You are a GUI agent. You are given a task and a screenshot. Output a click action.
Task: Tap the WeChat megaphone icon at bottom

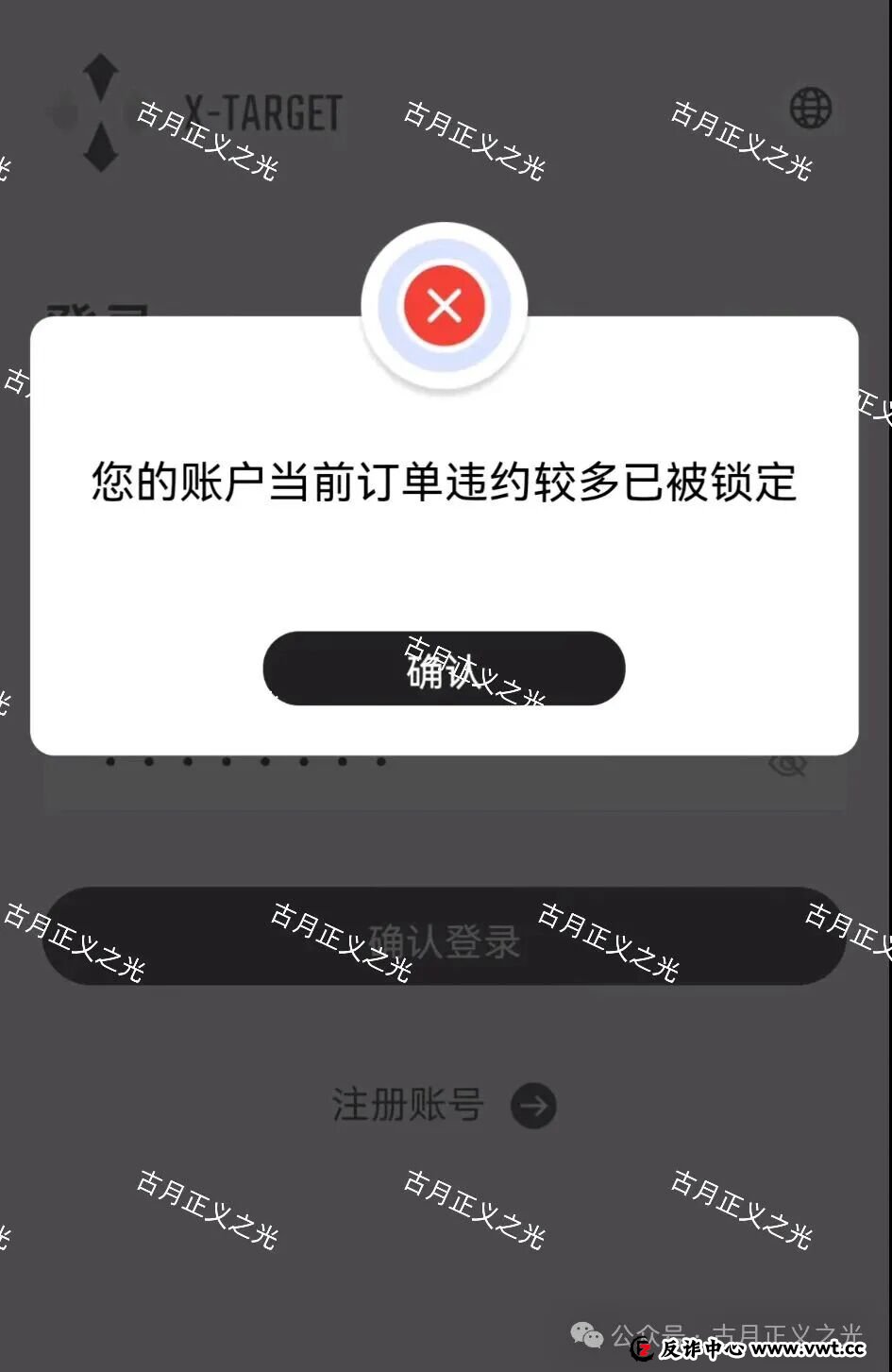tap(587, 1336)
